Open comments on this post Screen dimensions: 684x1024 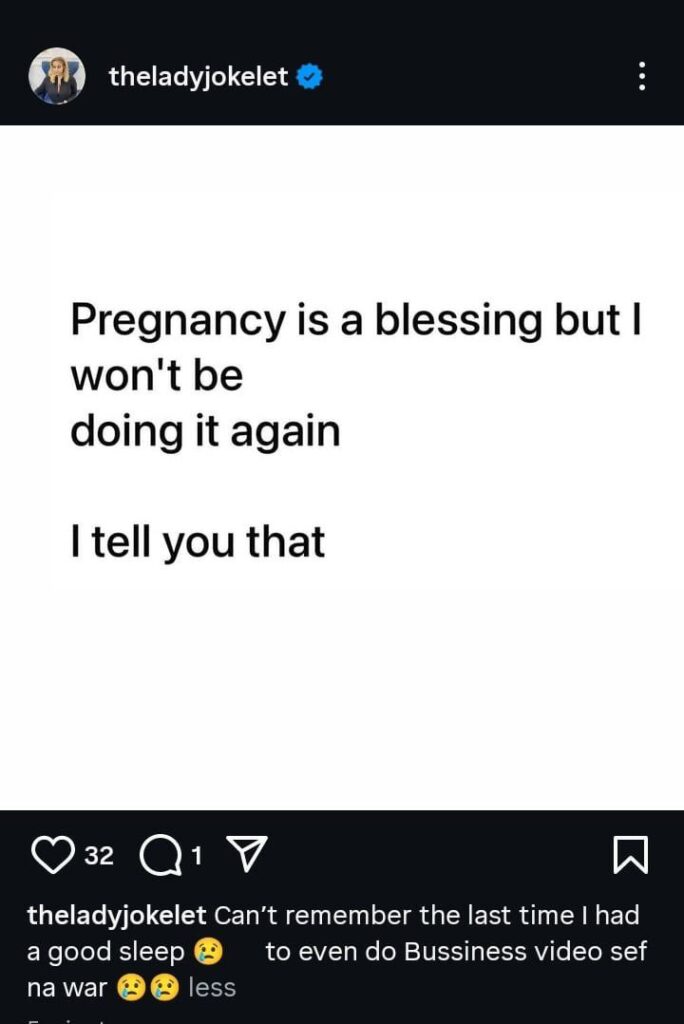(157, 855)
